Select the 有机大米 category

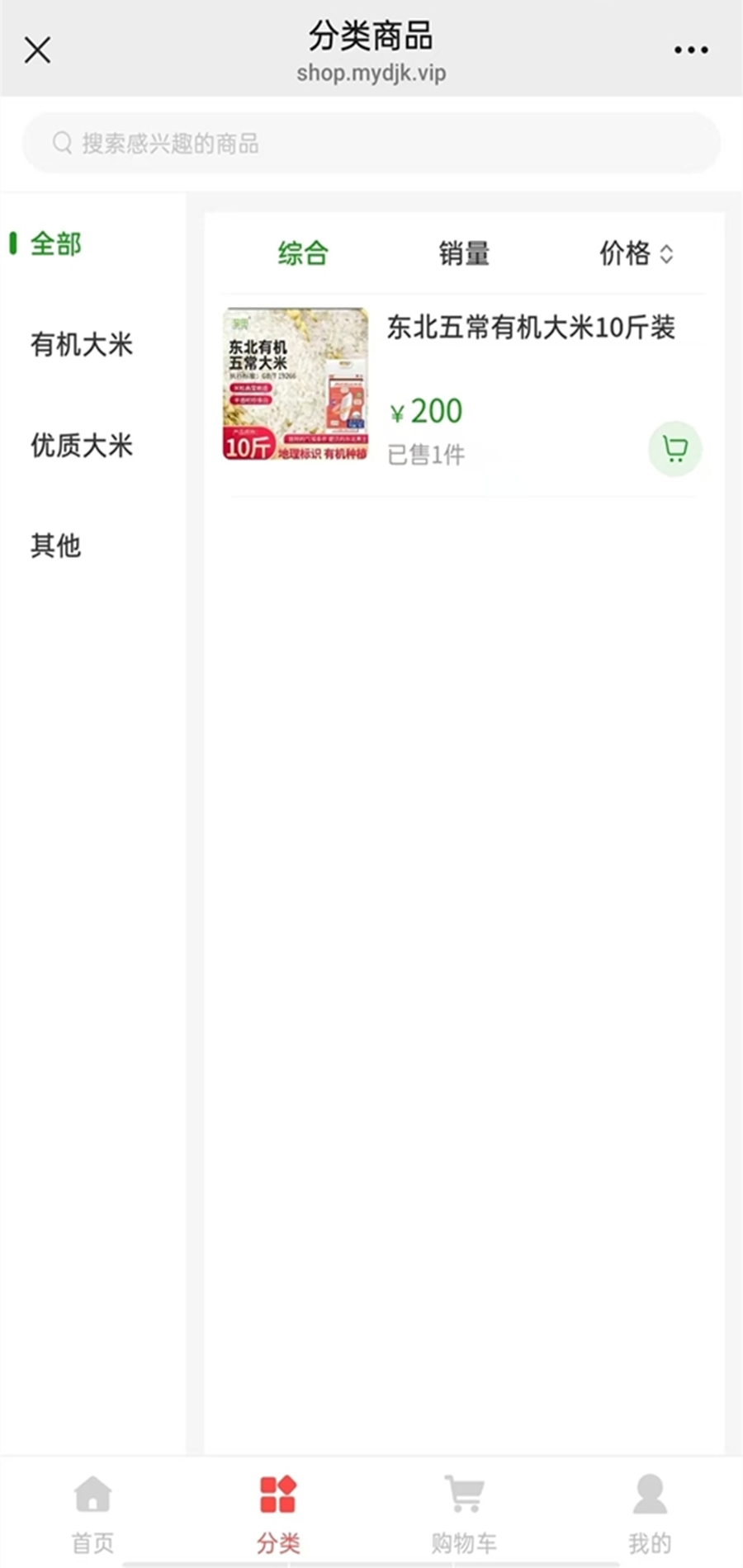(82, 345)
